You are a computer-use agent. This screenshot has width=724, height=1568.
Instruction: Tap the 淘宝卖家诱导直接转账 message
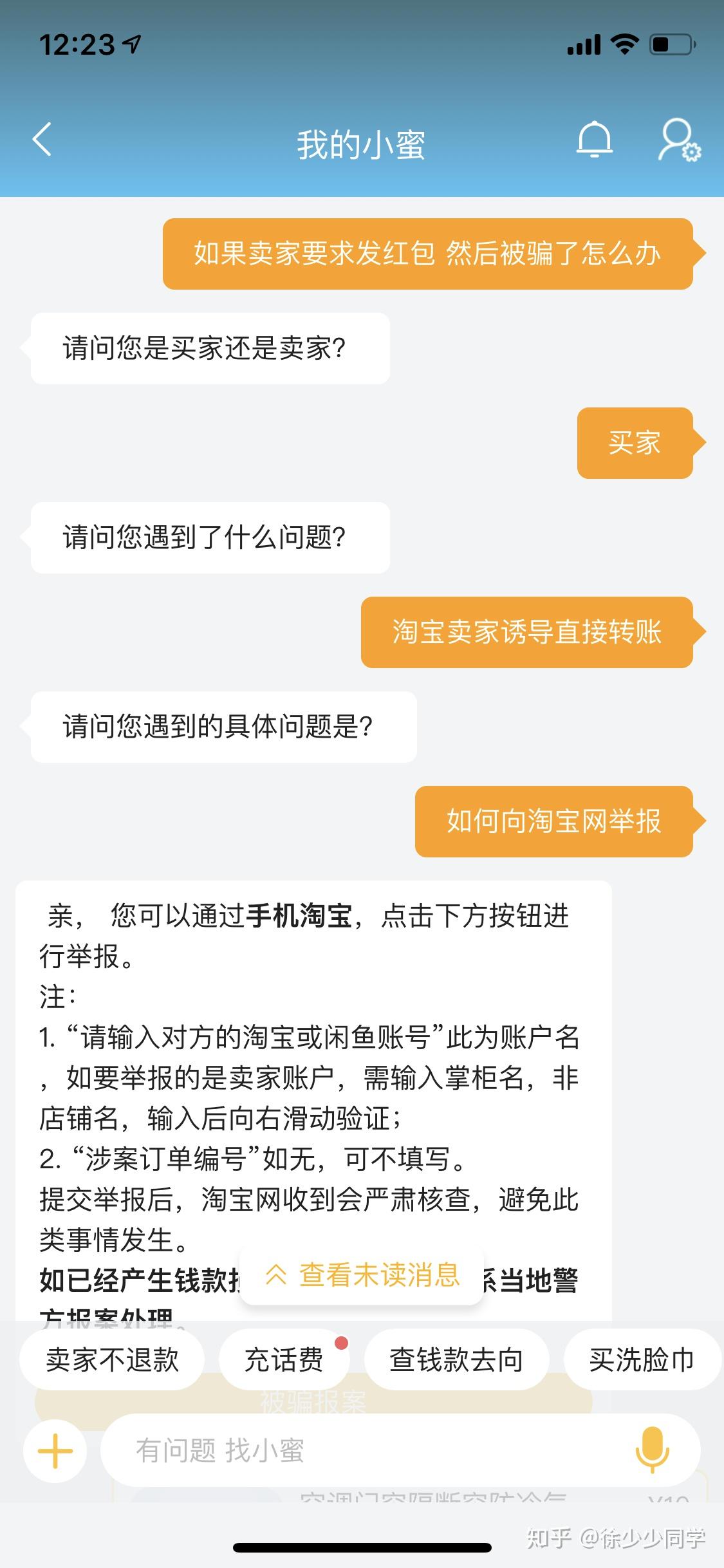pyautogui.click(x=526, y=634)
